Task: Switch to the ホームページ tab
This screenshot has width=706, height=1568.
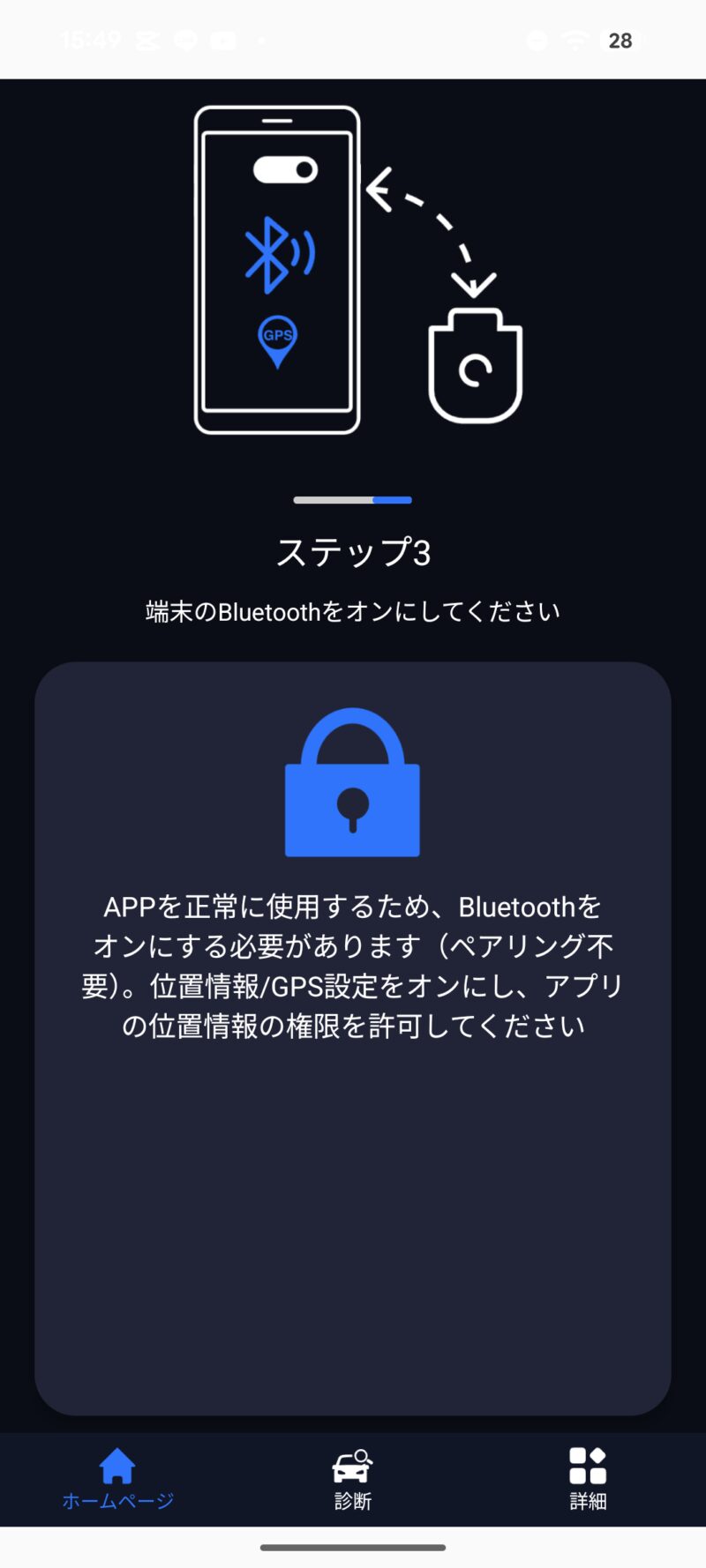Action: tap(117, 1478)
